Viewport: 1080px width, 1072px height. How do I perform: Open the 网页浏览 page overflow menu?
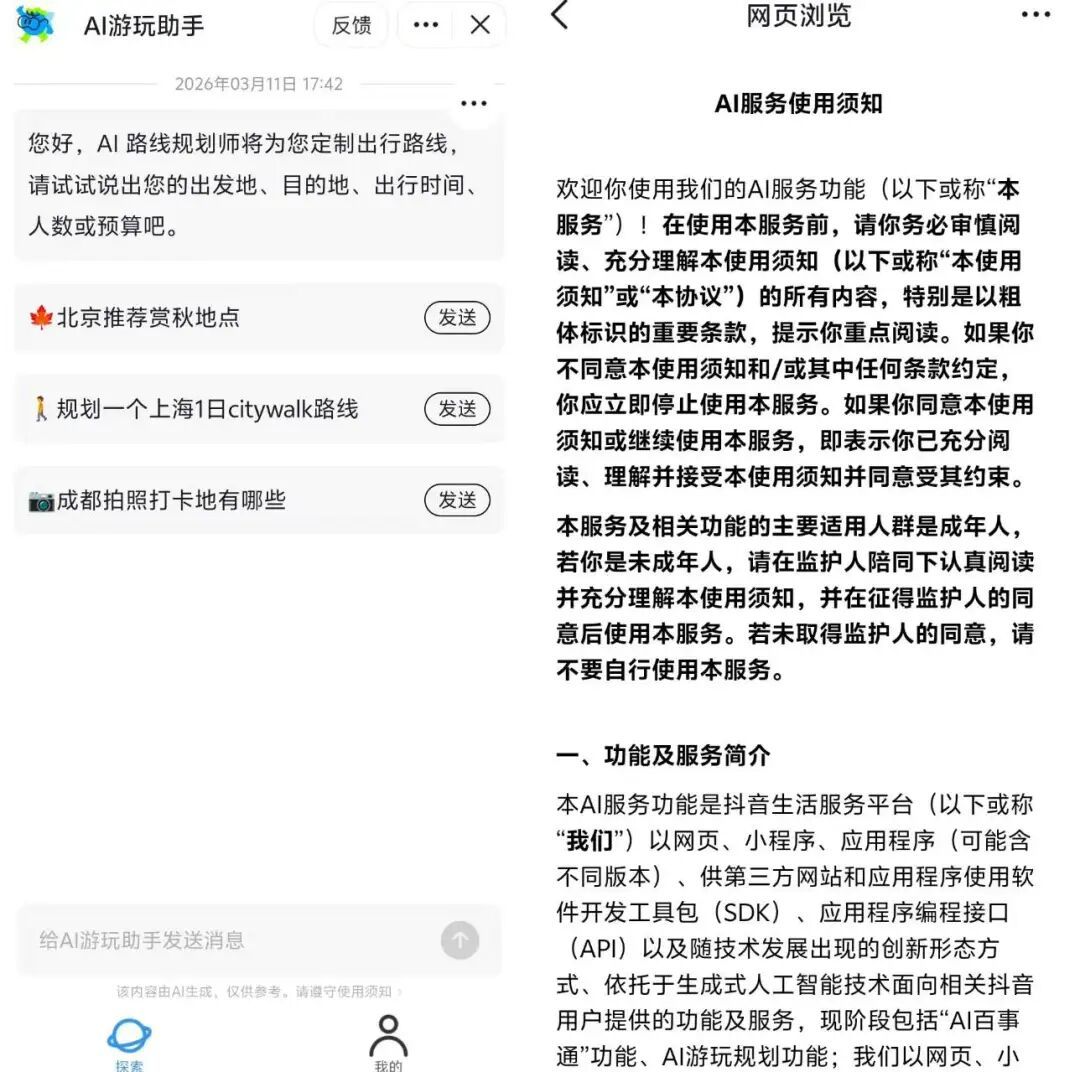coord(1035,15)
